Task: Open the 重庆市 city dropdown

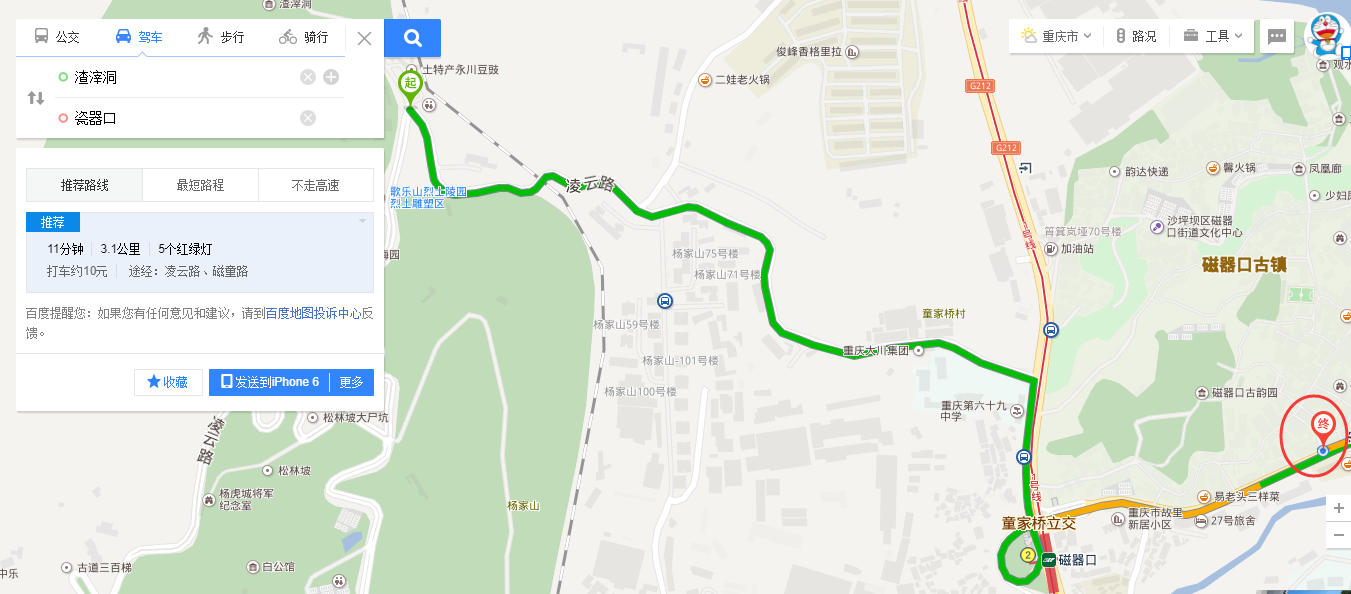Action: coord(1056,36)
